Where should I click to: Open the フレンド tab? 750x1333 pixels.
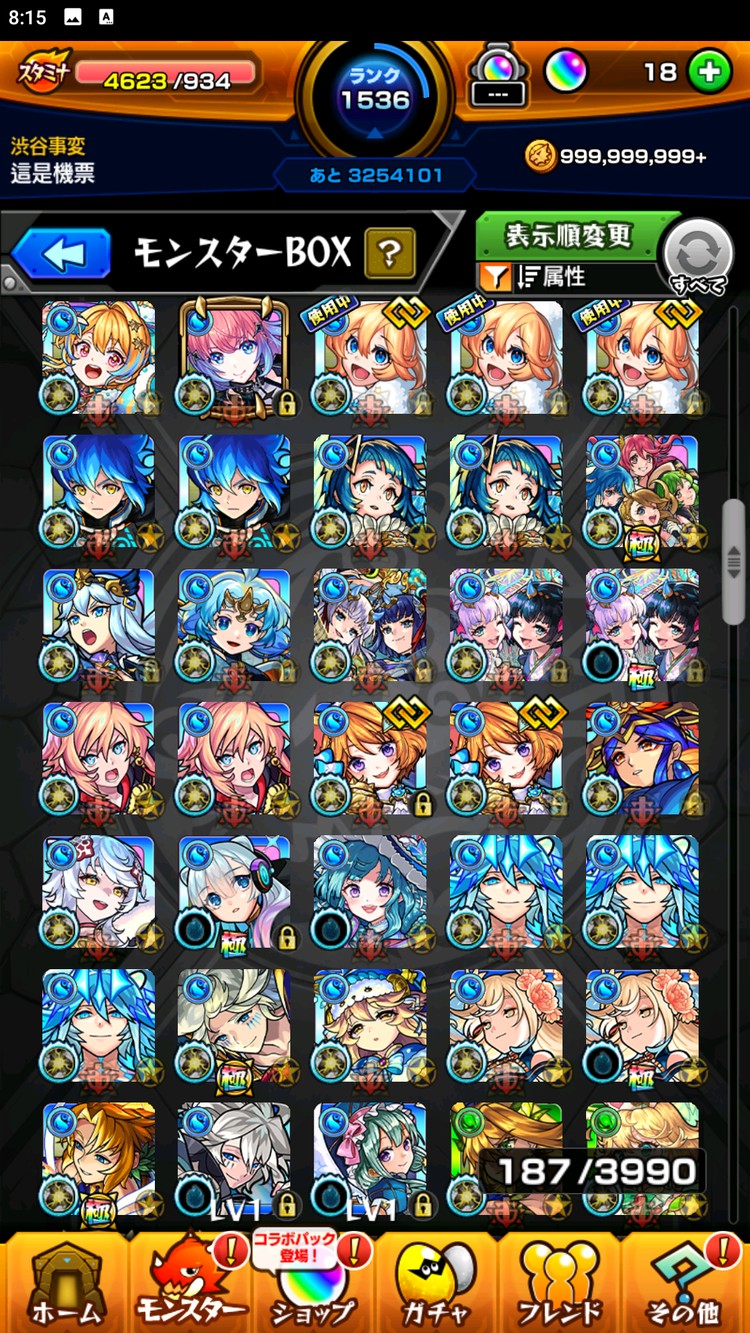pyautogui.click(x=560, y=1283)
